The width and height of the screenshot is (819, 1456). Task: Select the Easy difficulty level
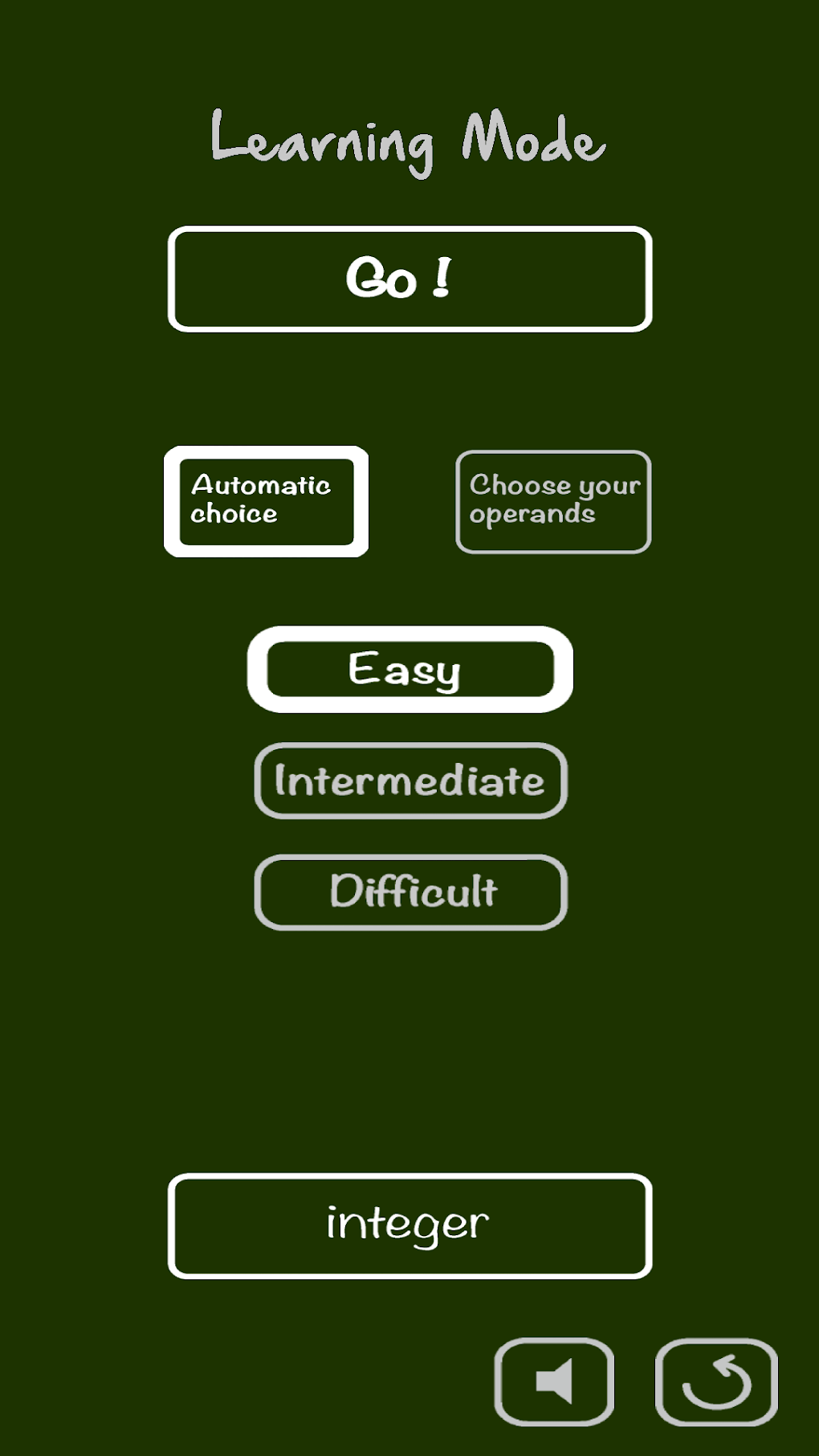[x=409, y=669]
